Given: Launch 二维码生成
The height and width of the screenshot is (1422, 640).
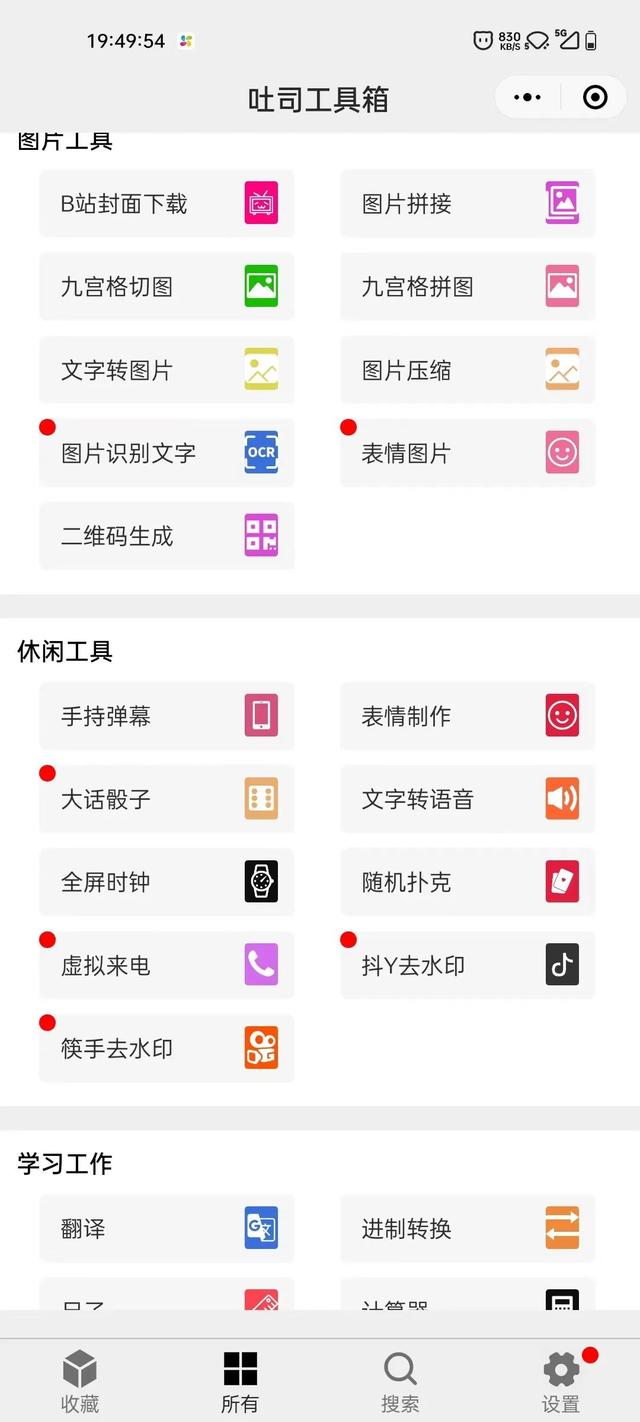Looking at the screenshot, I should [166, 536].
